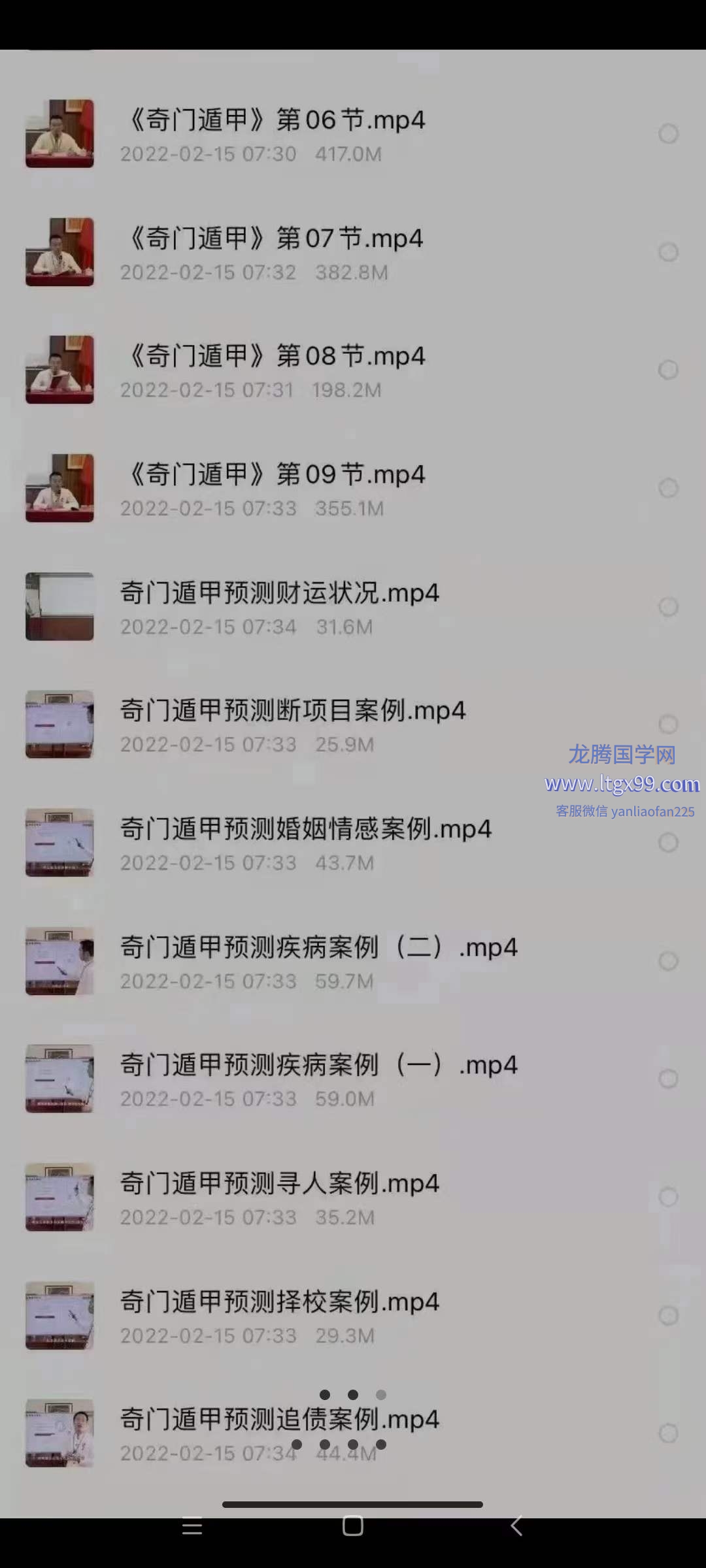The height and width of the screenshot is (1568, 706).
Task: Go to the home screen
Action: click(353, 1526)
